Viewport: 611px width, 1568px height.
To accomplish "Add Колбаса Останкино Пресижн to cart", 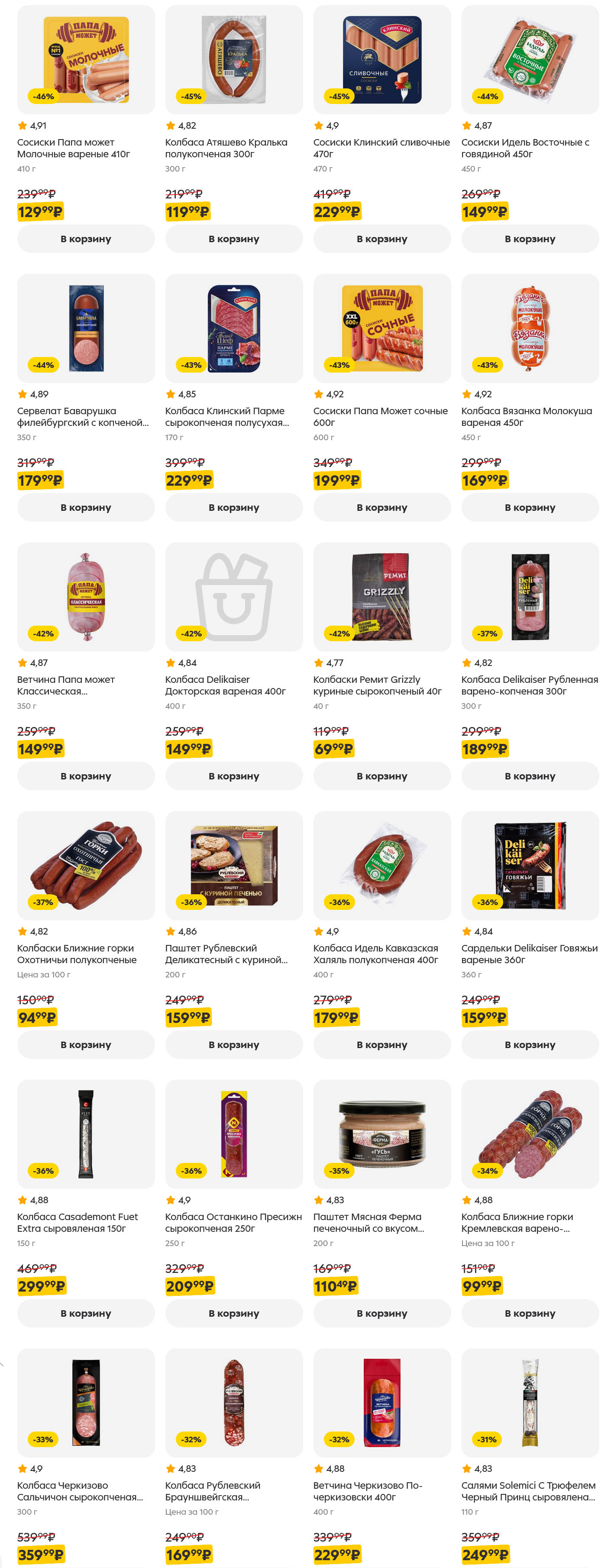I will [x=234, y=1312].
